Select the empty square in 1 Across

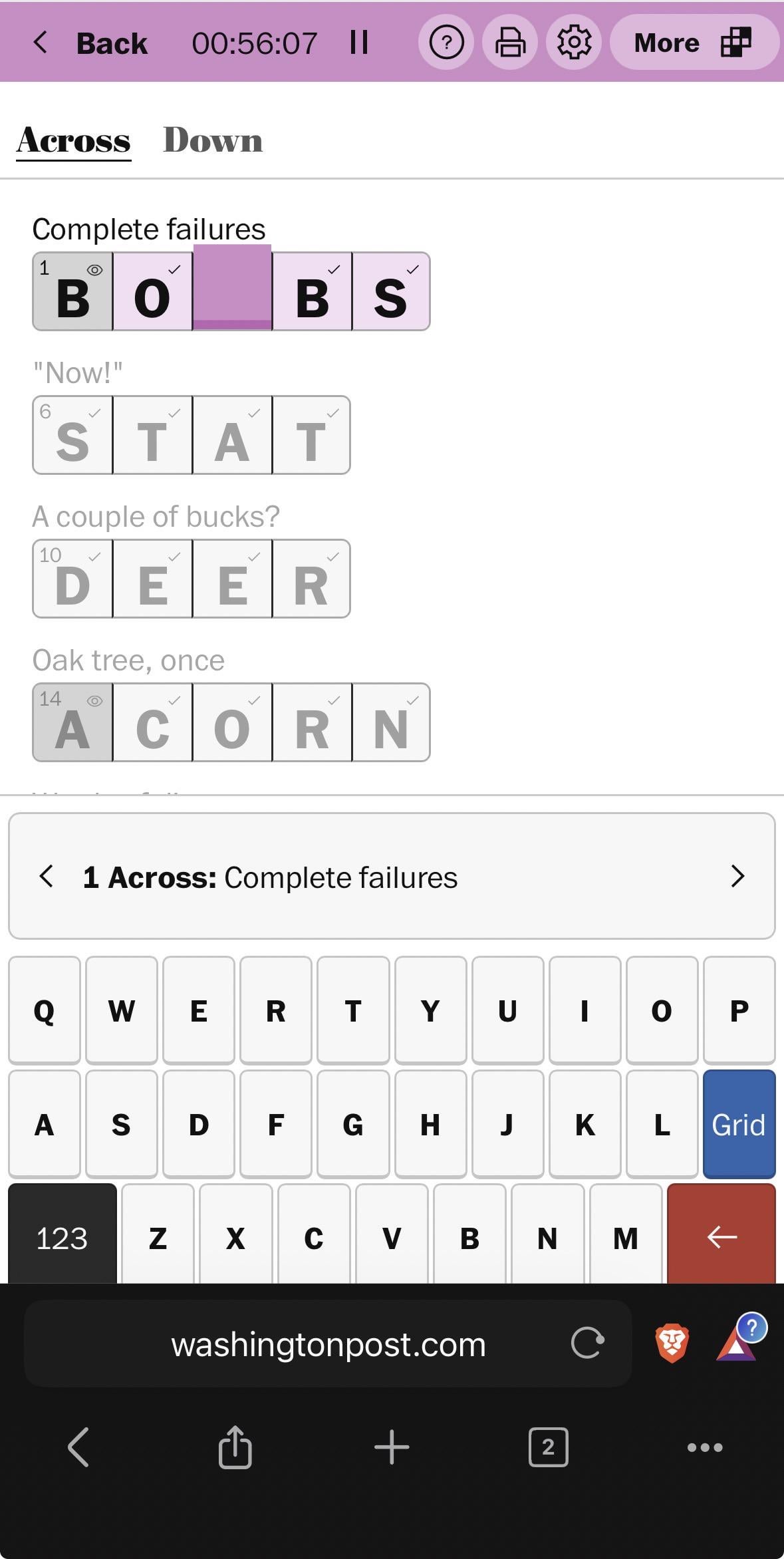pos(232,291)
